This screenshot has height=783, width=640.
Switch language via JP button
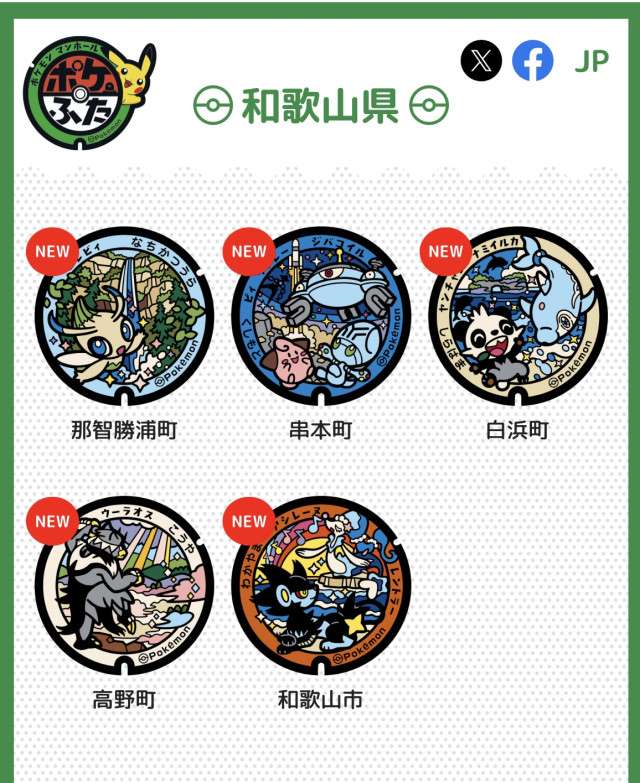[x=591, y=61]
